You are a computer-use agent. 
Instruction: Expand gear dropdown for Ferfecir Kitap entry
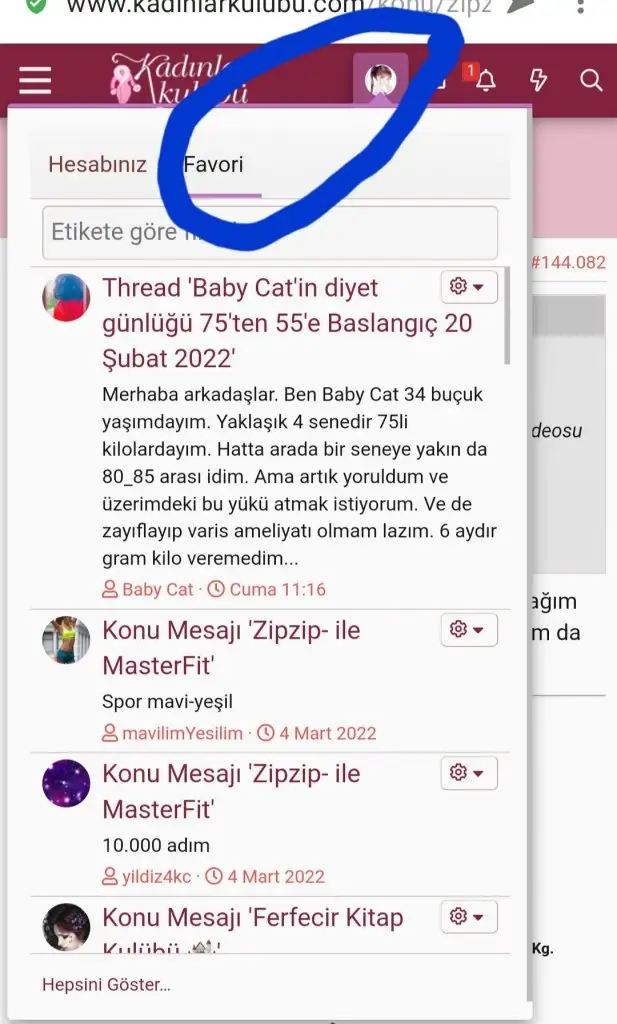point(469,917)
